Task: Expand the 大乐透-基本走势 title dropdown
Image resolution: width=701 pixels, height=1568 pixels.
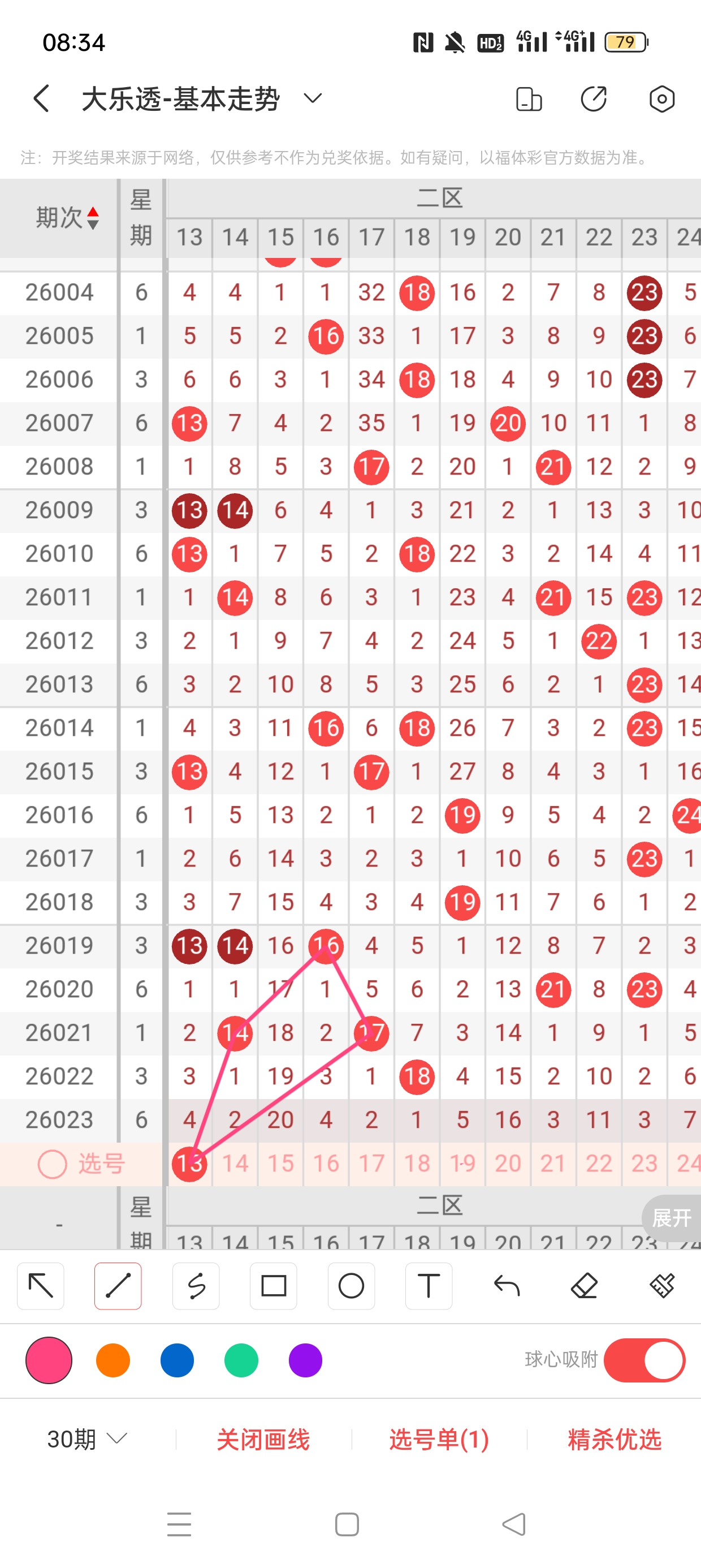Action: (x=312, y=98)
